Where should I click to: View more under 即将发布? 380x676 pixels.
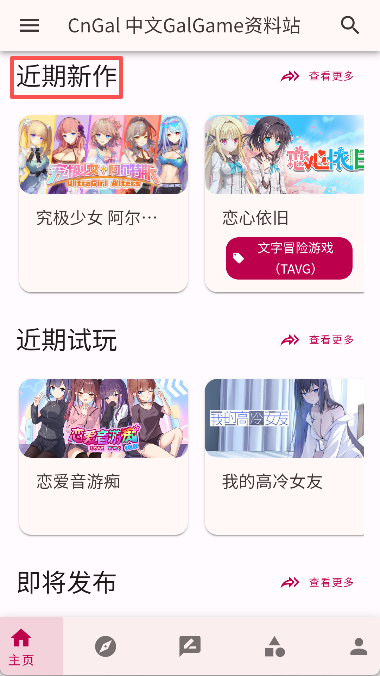point(317,583)
